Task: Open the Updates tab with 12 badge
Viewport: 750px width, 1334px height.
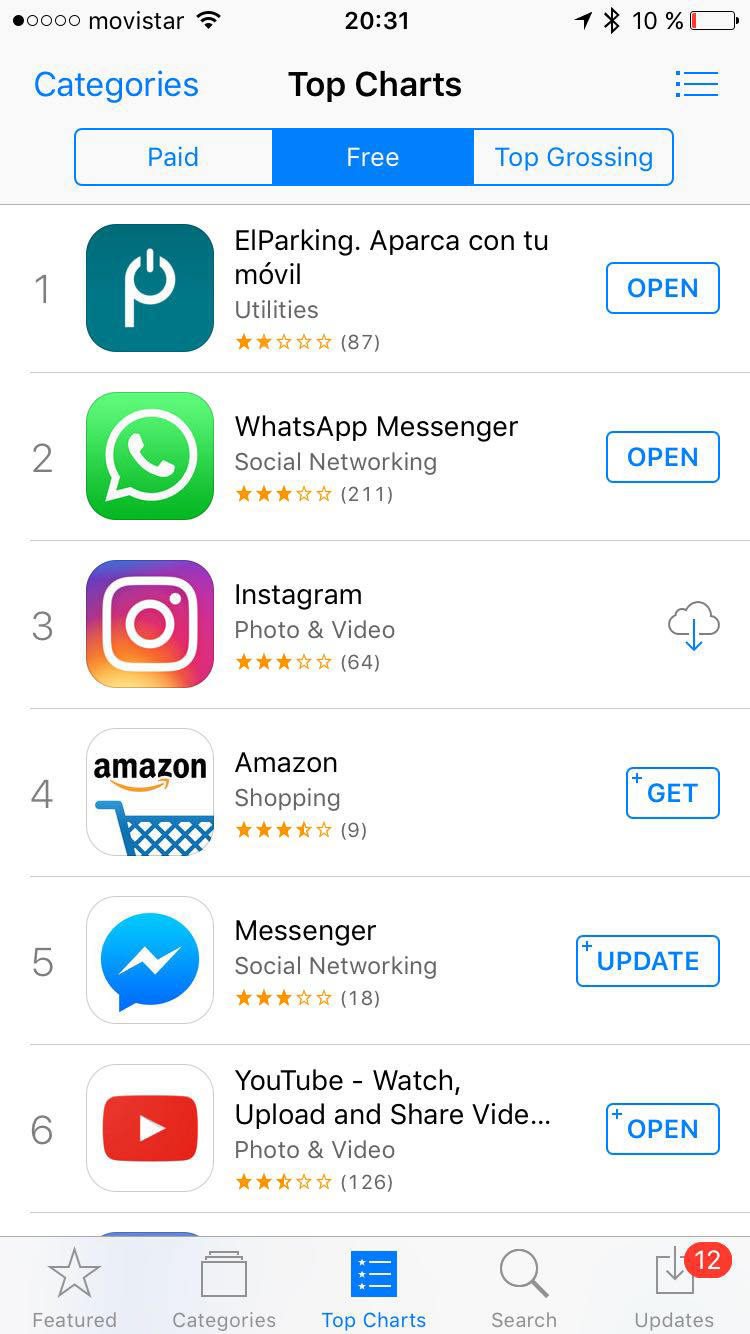Action: click(675, 1288)
